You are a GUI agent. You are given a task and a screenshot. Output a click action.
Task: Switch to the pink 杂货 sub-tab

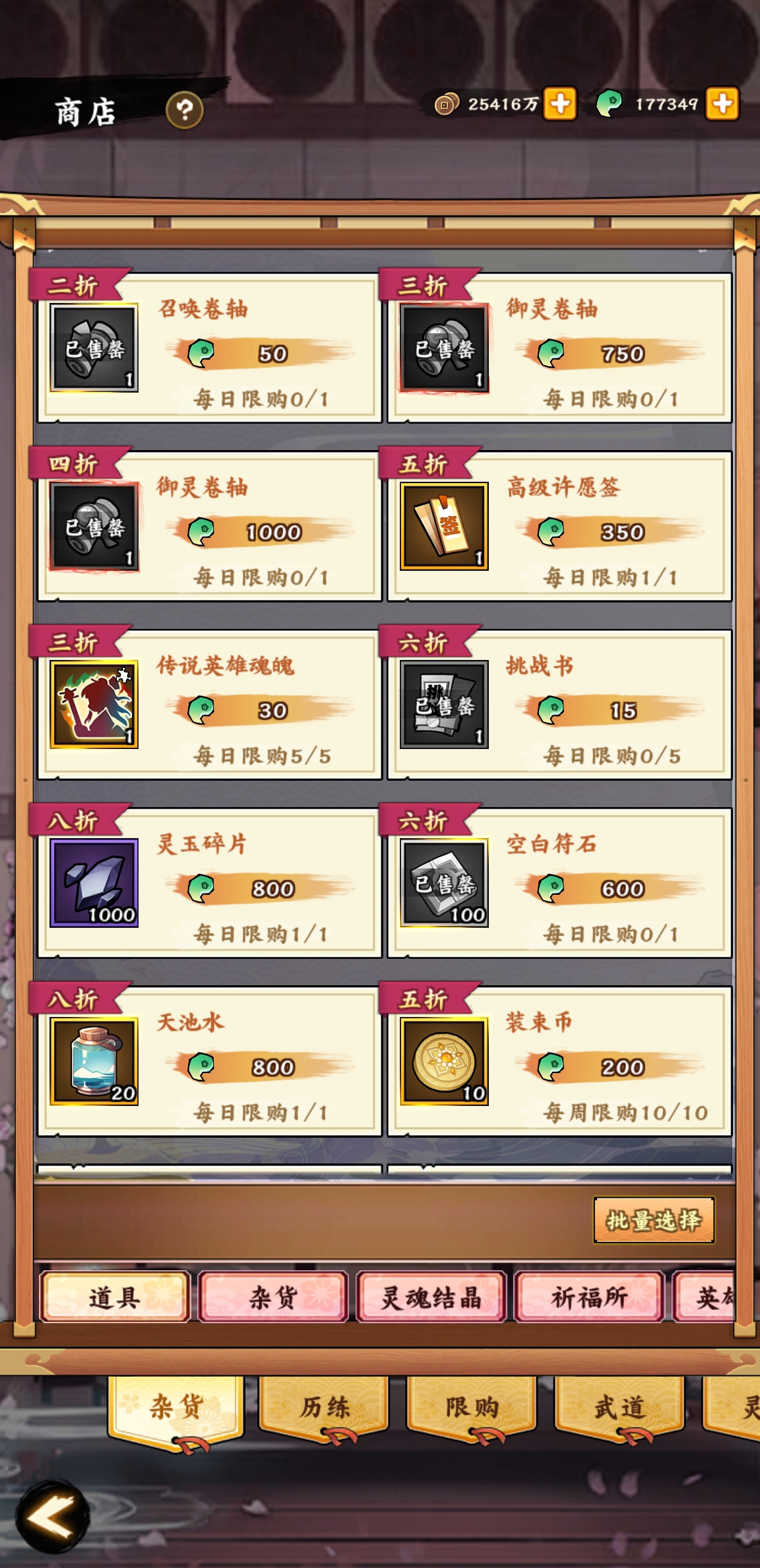point(273,1297)
